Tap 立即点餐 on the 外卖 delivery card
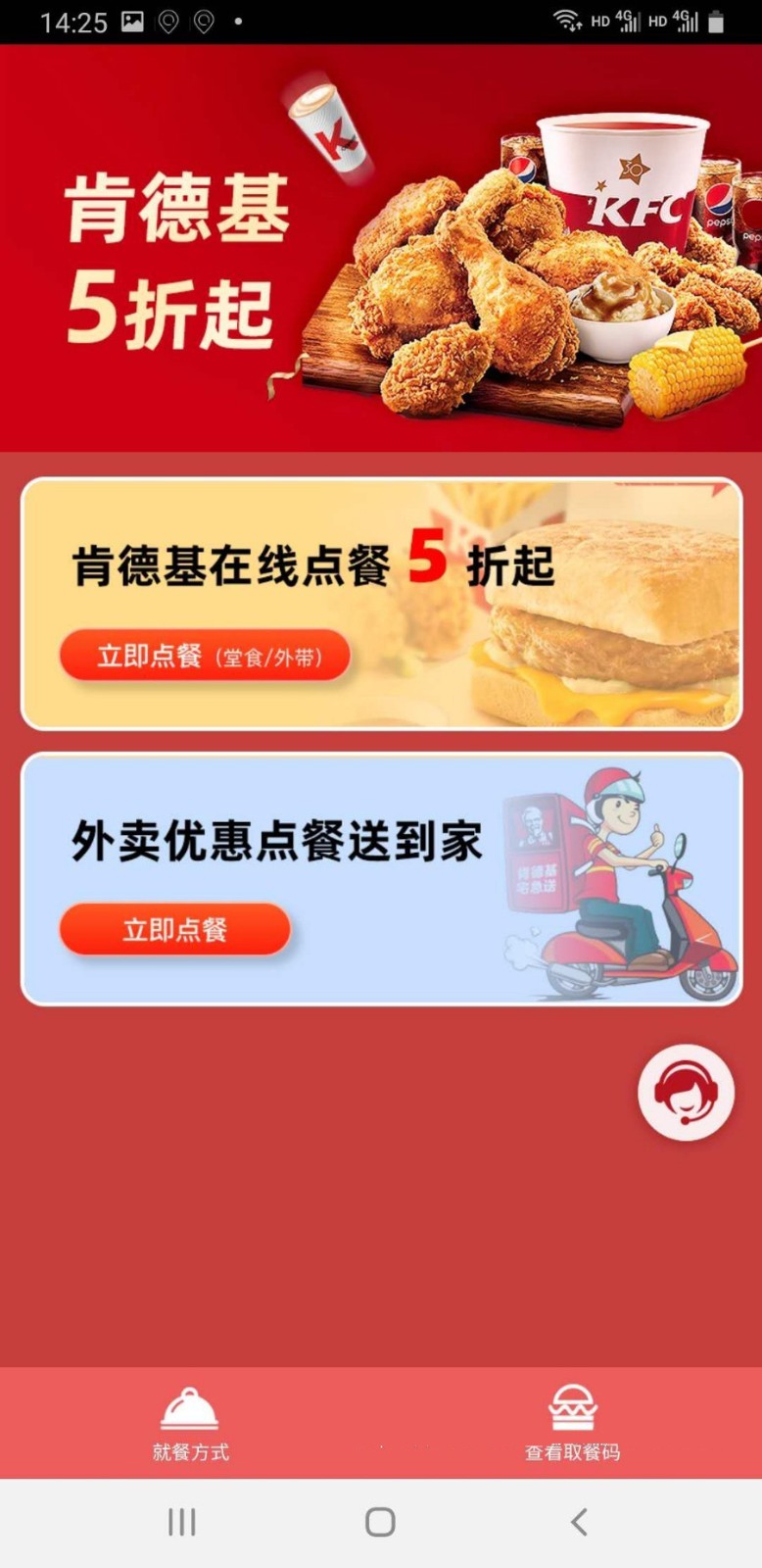 175,929
